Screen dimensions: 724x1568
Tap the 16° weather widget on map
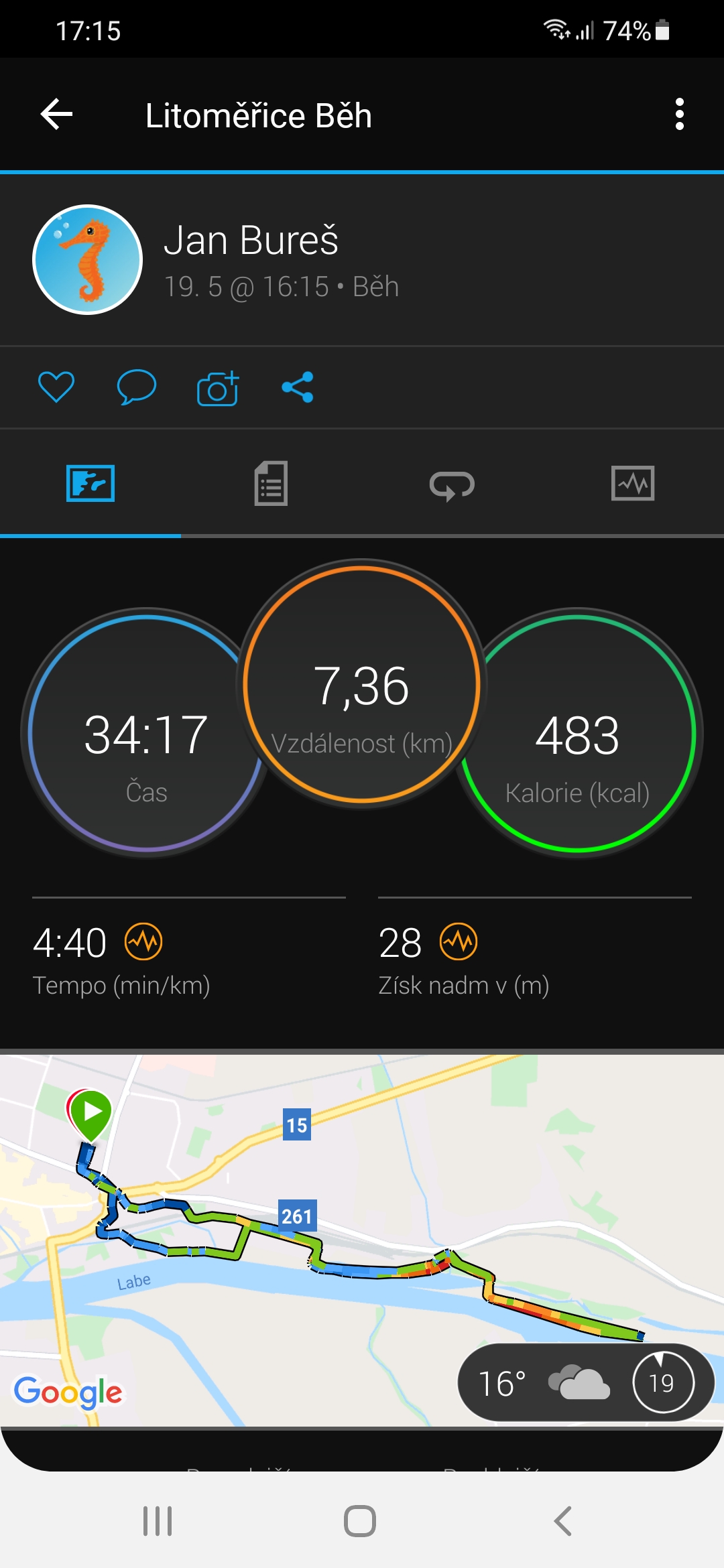coord(586,1382)
